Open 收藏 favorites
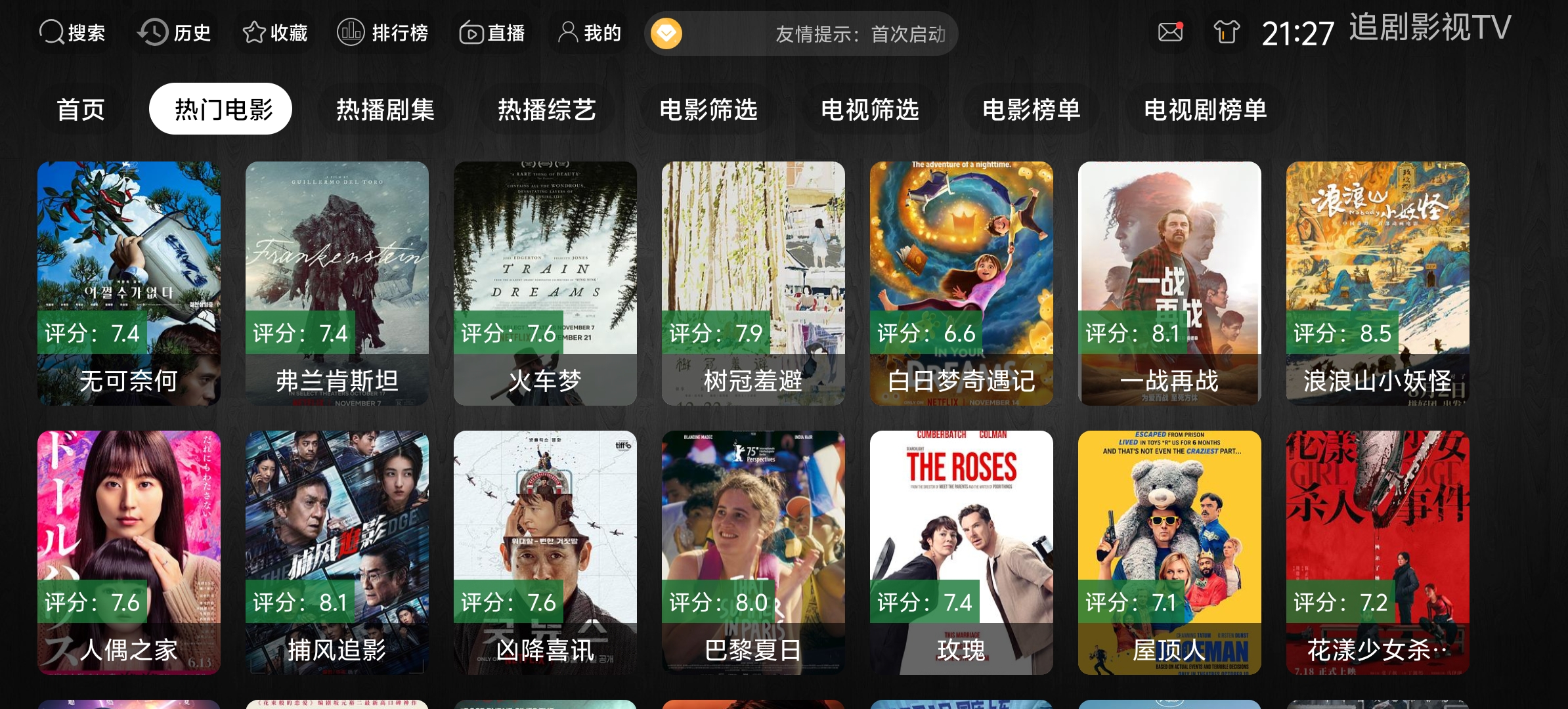The width and height of the screenshot is (1568, 709). pyautogui.click(x=275, y=33)
